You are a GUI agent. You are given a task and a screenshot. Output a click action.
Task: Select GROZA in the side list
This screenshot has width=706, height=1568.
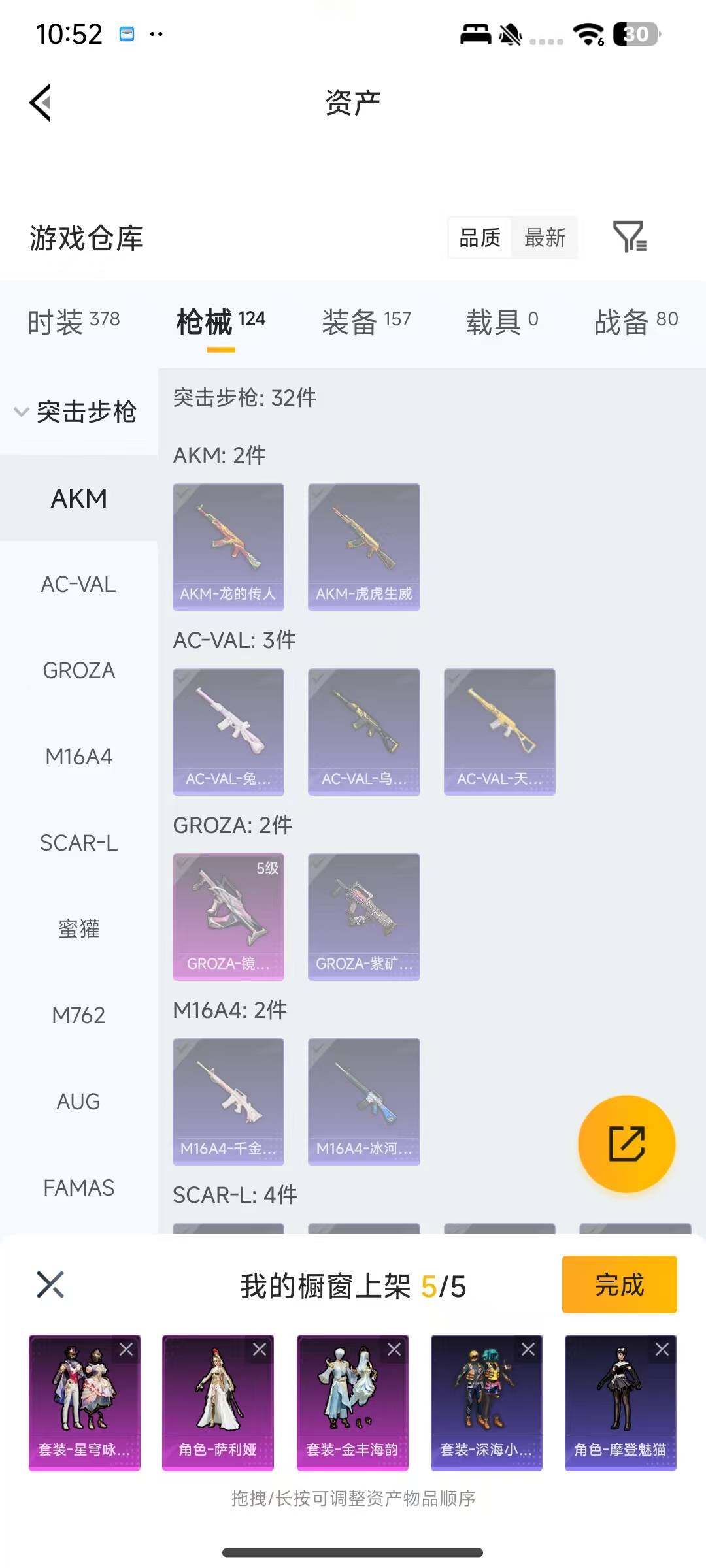click(78, 670)
